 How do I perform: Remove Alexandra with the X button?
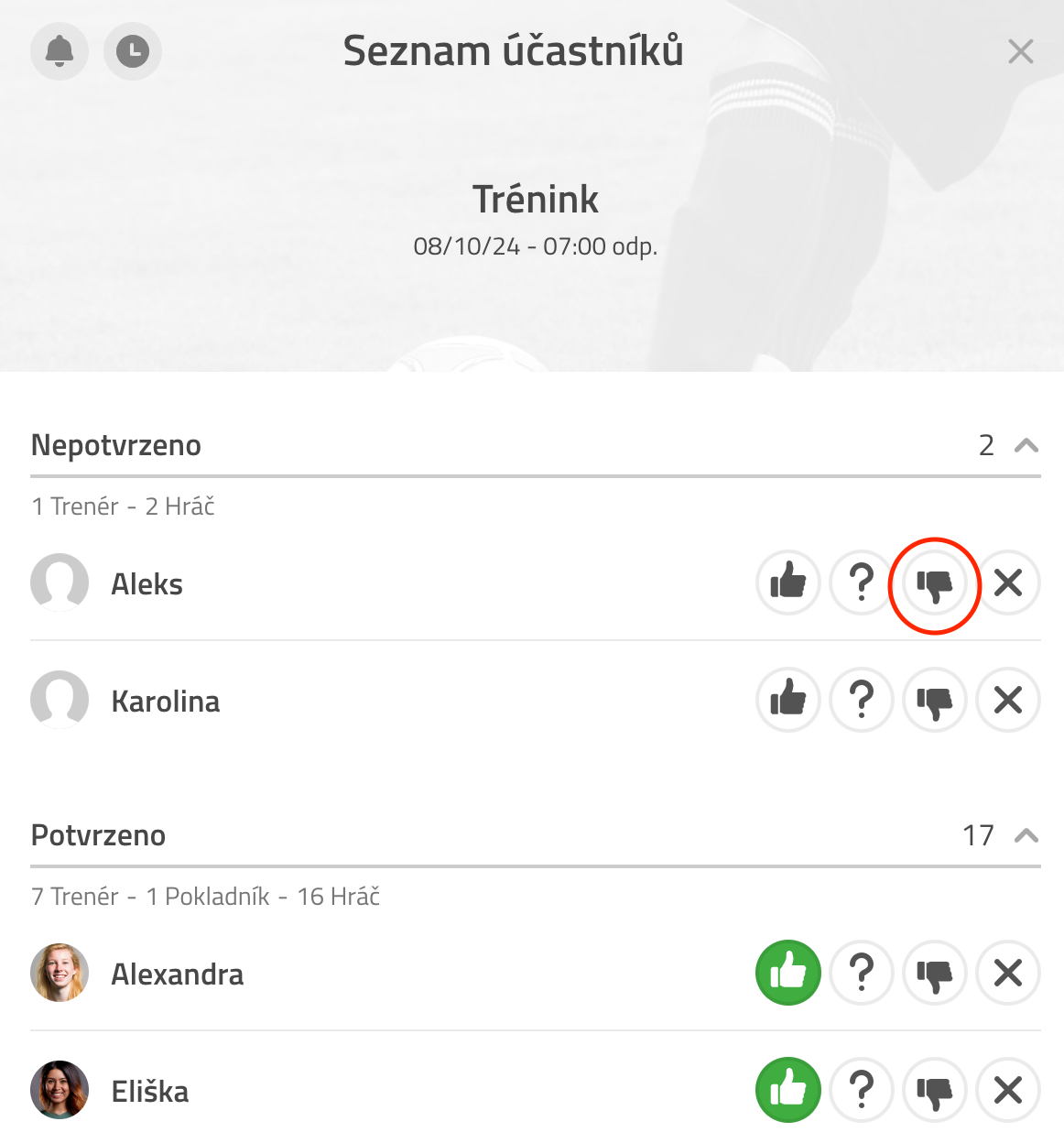[x=1008, y=973]
